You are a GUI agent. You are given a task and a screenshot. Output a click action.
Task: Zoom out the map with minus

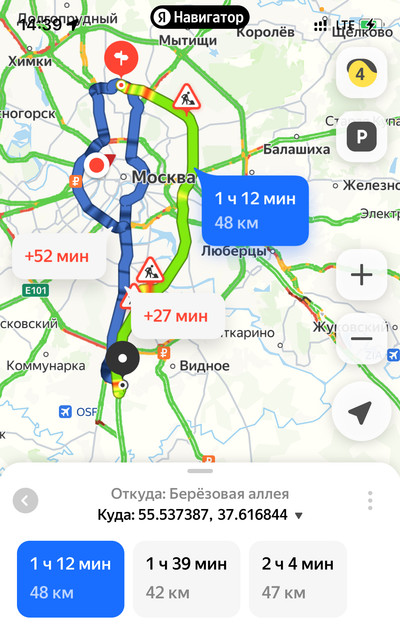tap(361, 338)
